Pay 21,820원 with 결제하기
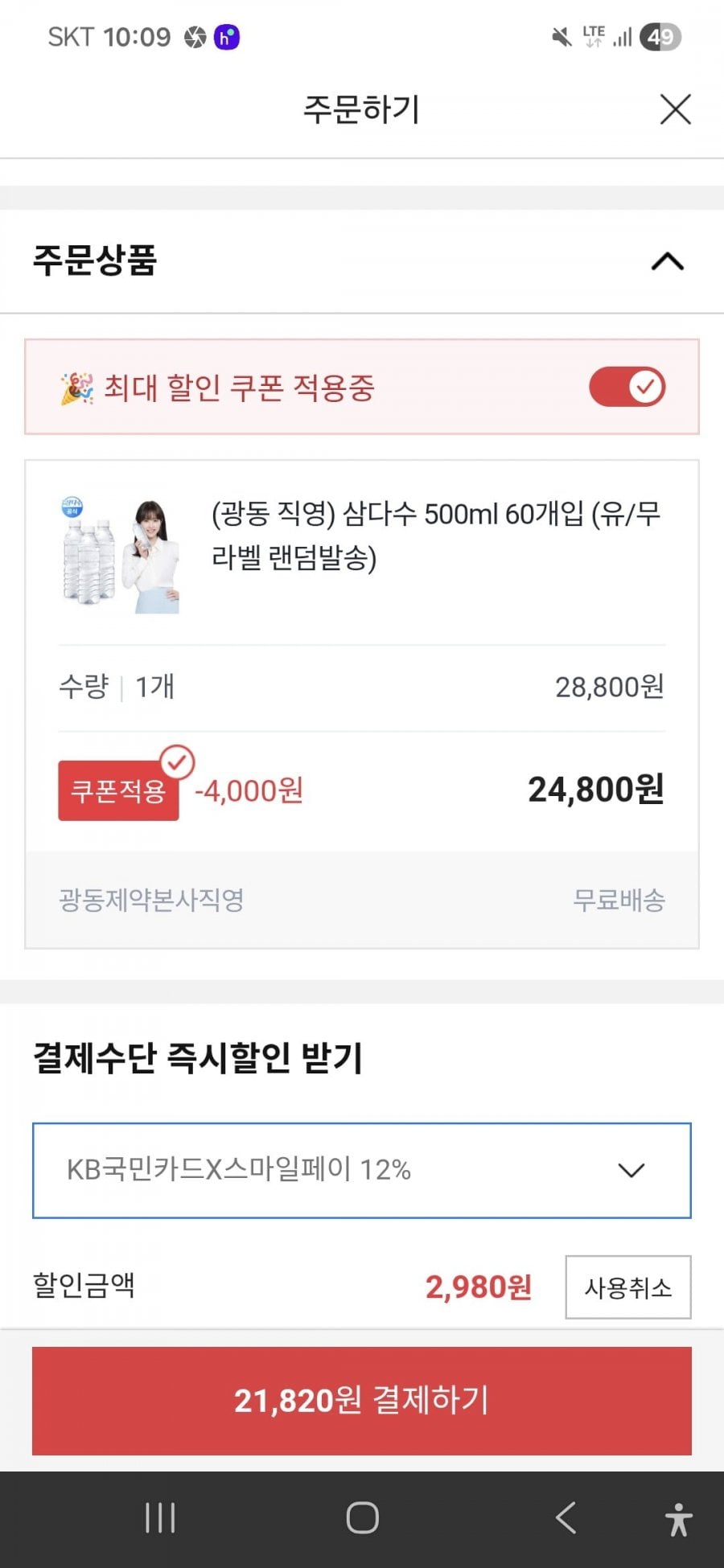The image size is (724, 1568). tap(362, 1400)
